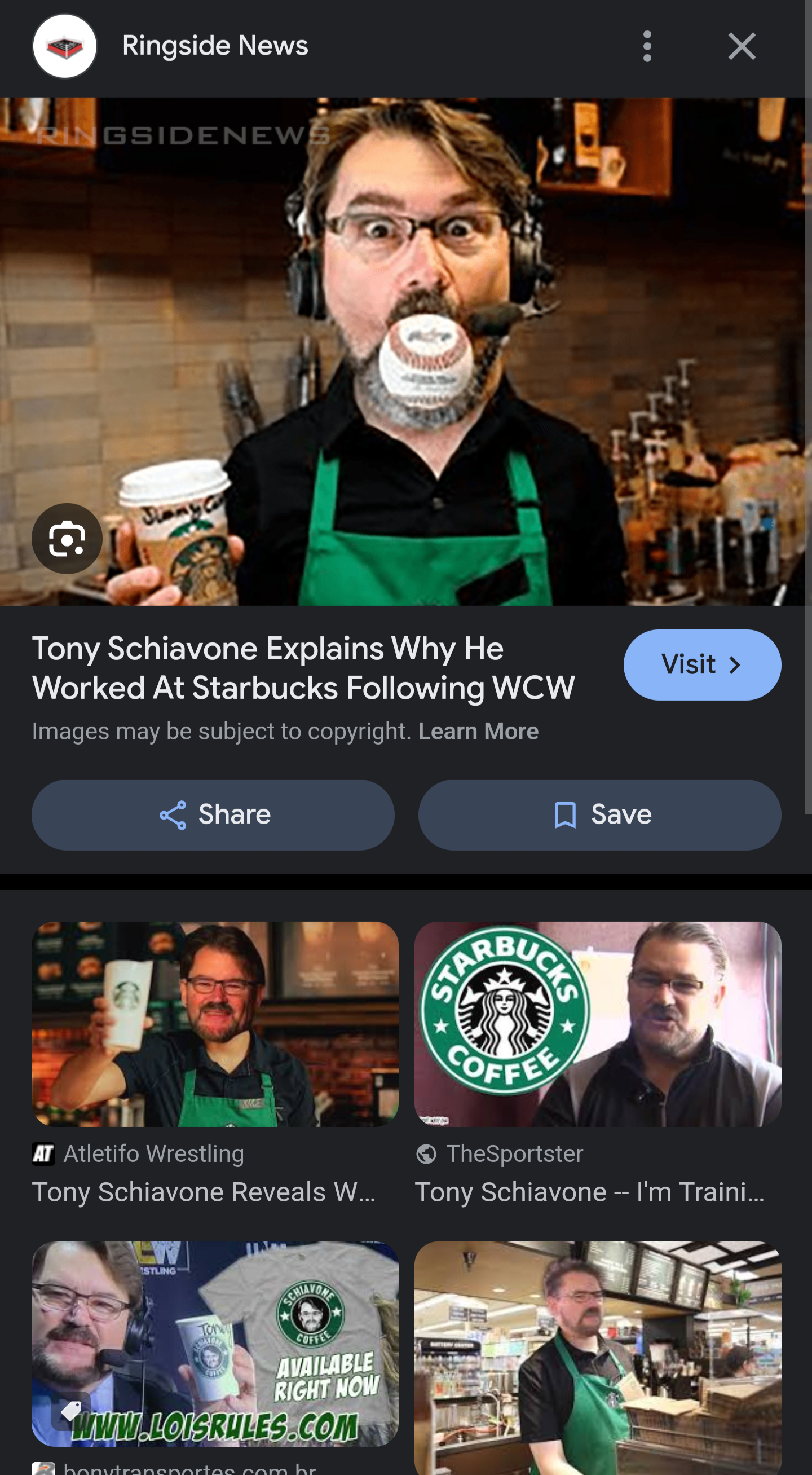Viewport: 812px width, 1475px height.
Task: Open TheSportster related image result
Action: [x=597, y=1024]
